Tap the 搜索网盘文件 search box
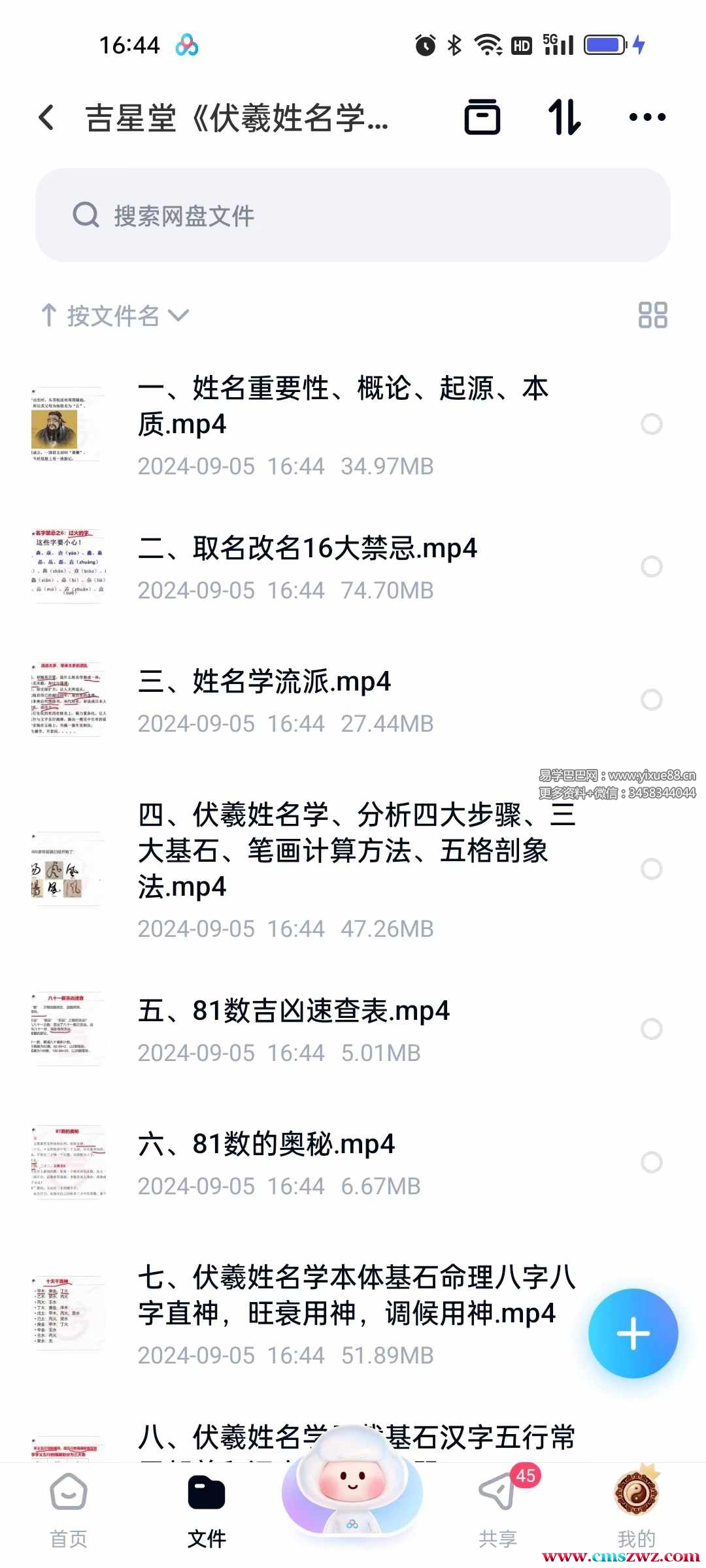The width and height of the screenshot is (706, 1568). (x=353, y=216)
